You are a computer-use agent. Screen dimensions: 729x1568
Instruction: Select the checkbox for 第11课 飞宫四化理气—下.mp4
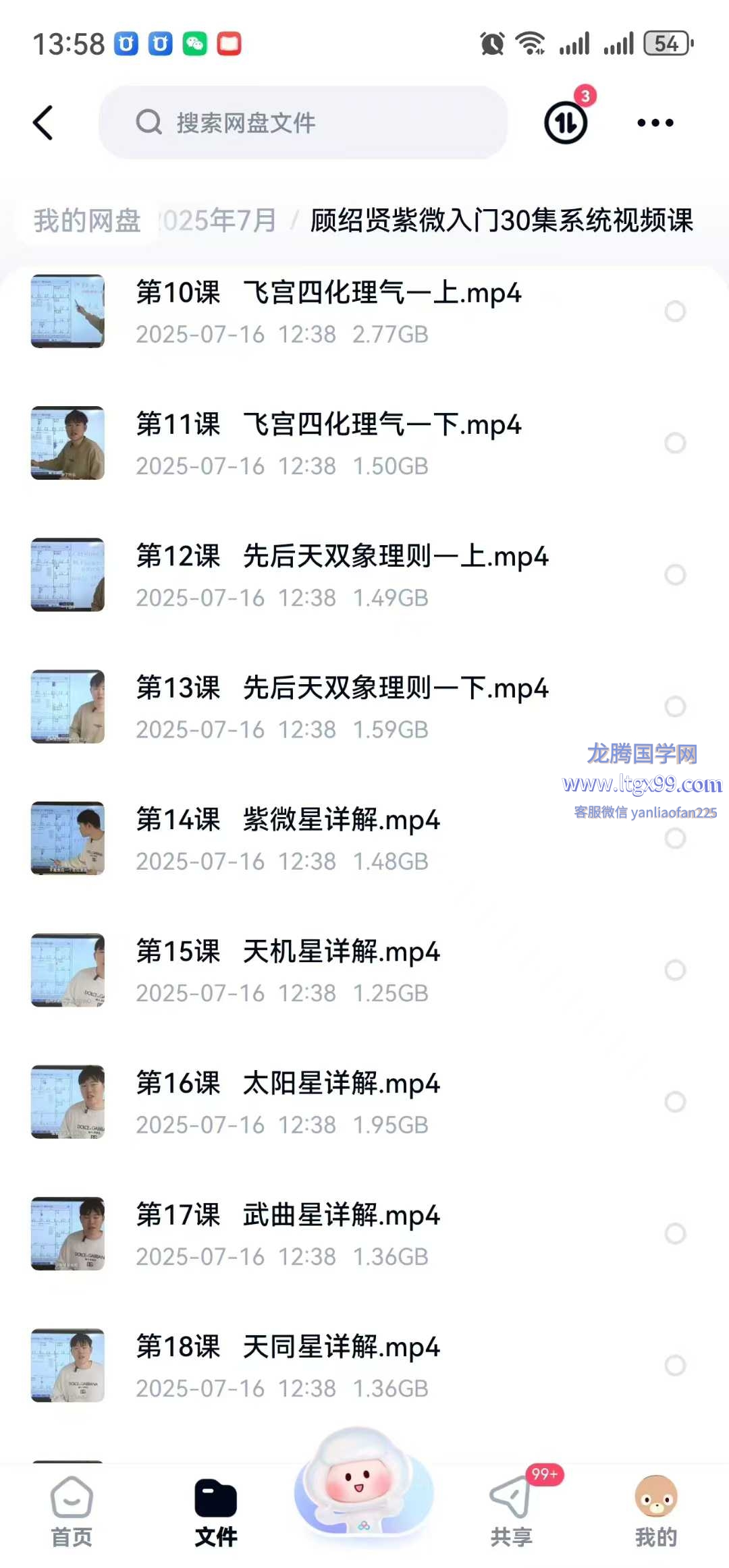click(x=675, y=443)
